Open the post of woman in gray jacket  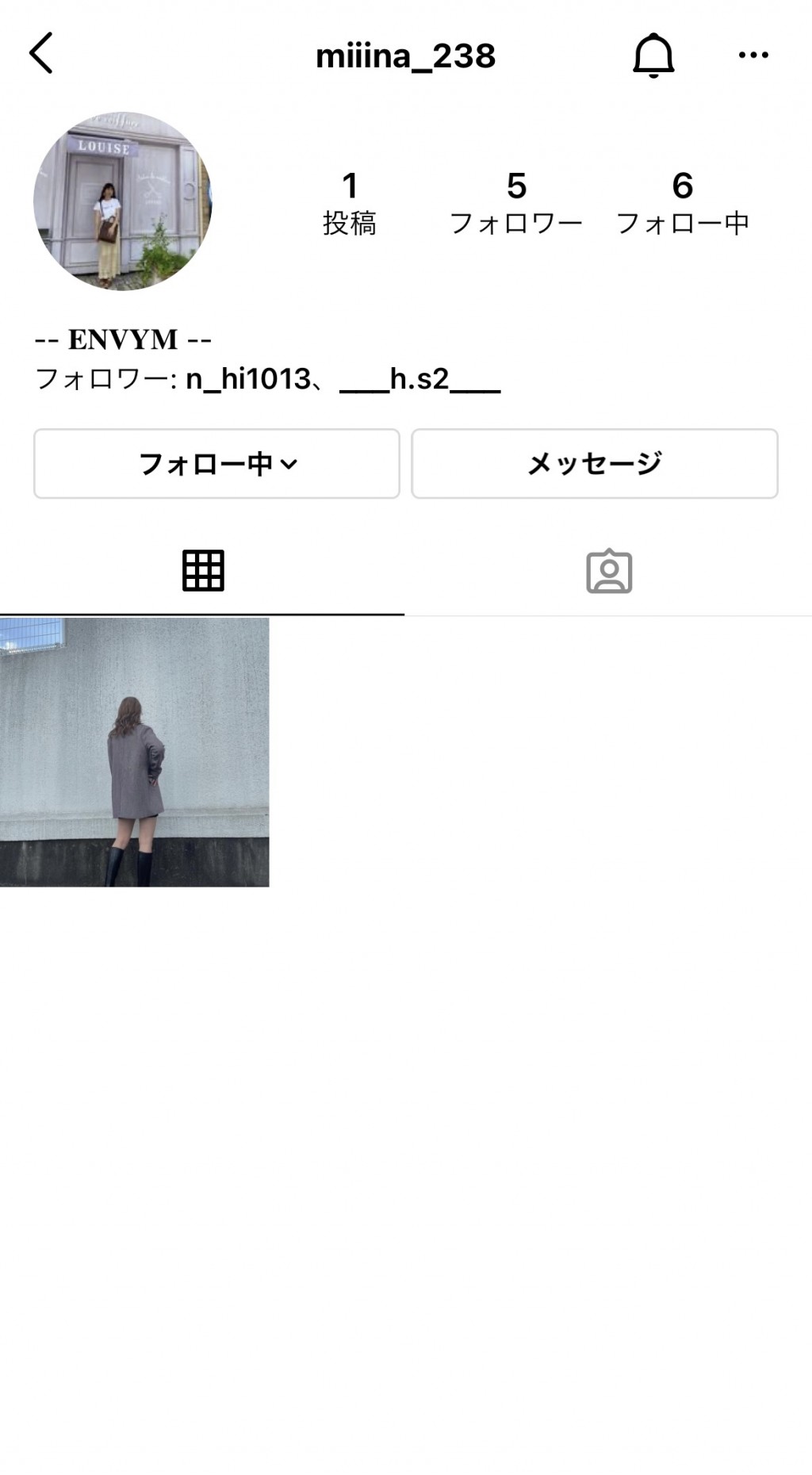click(x=135, y=753)
